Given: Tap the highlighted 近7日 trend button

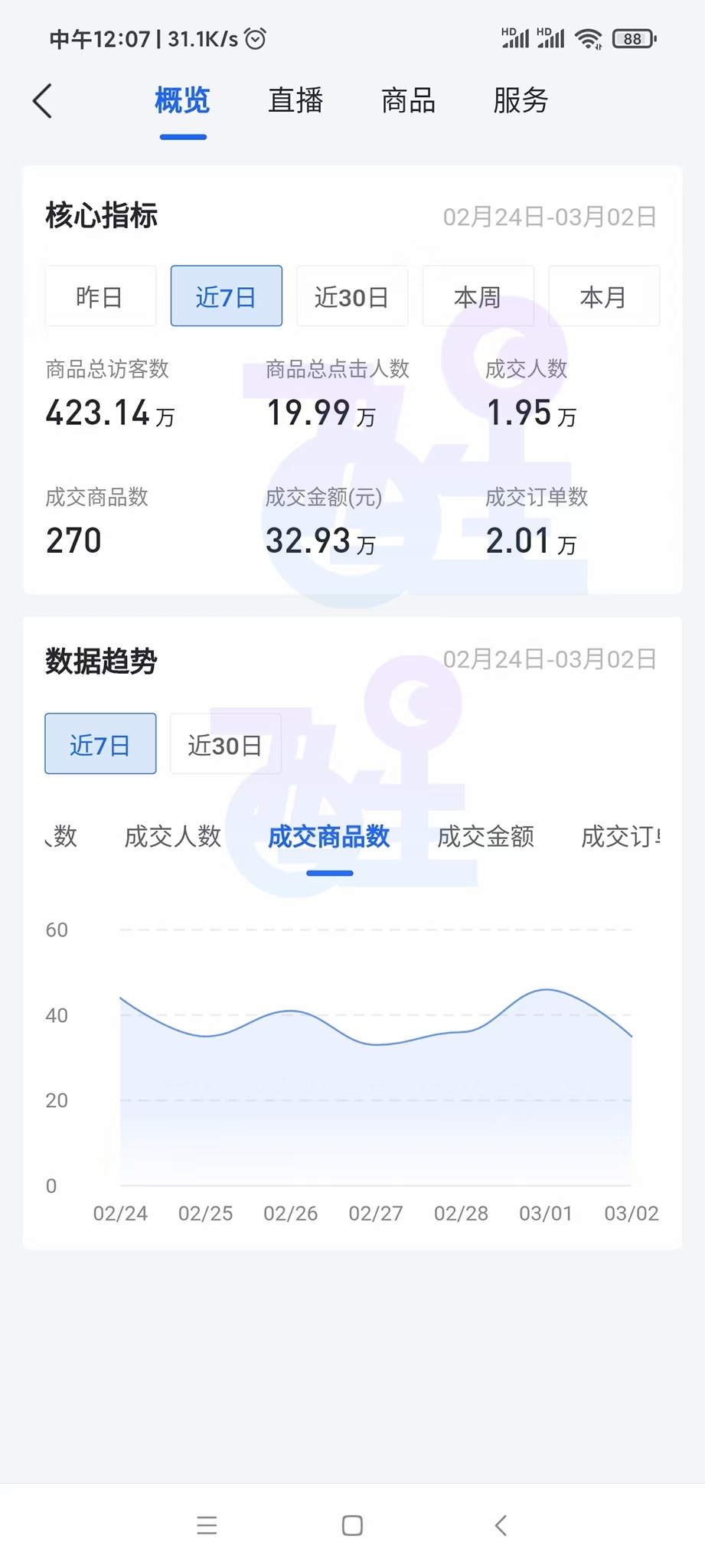Looking at the screenshot, I should point(100,743).
